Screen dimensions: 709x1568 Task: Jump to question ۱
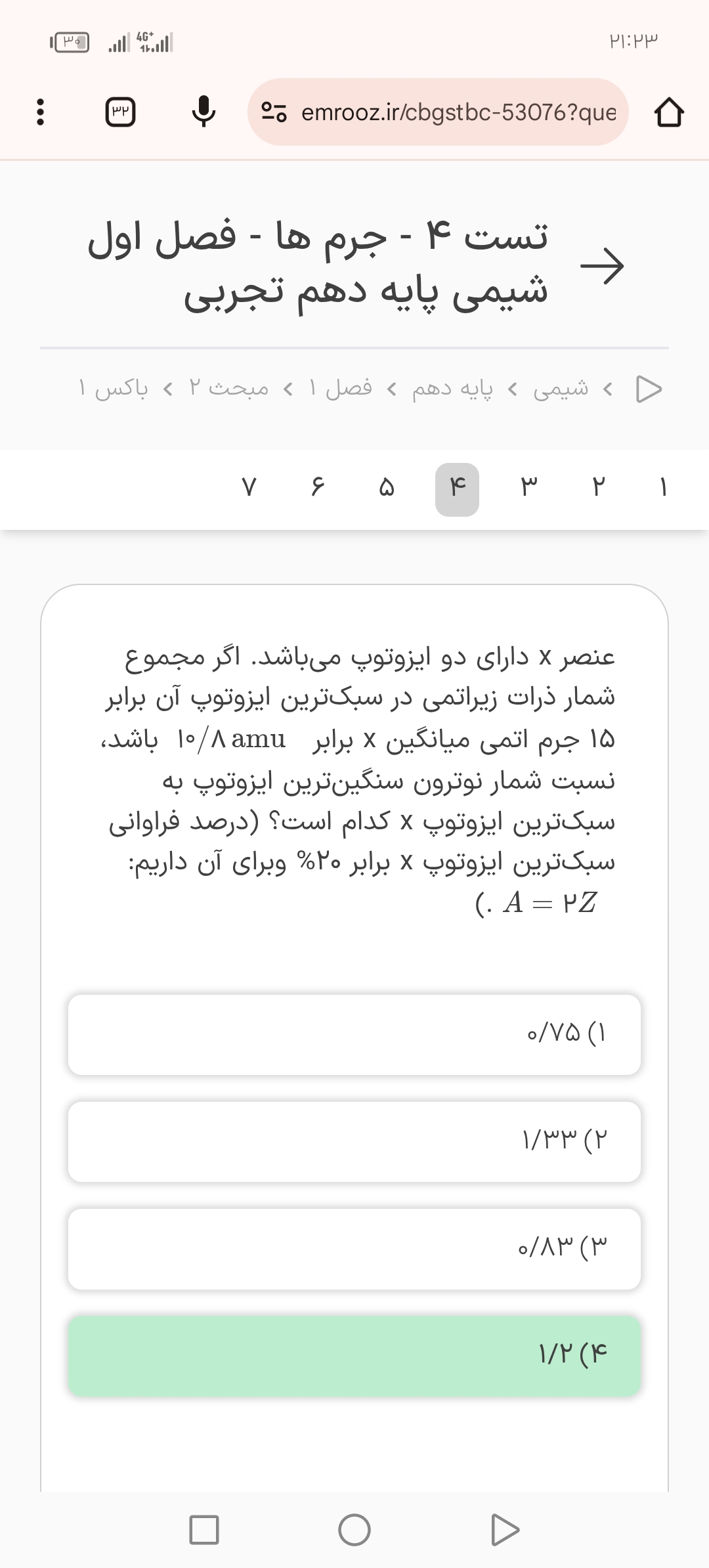[x=664, y=488]
